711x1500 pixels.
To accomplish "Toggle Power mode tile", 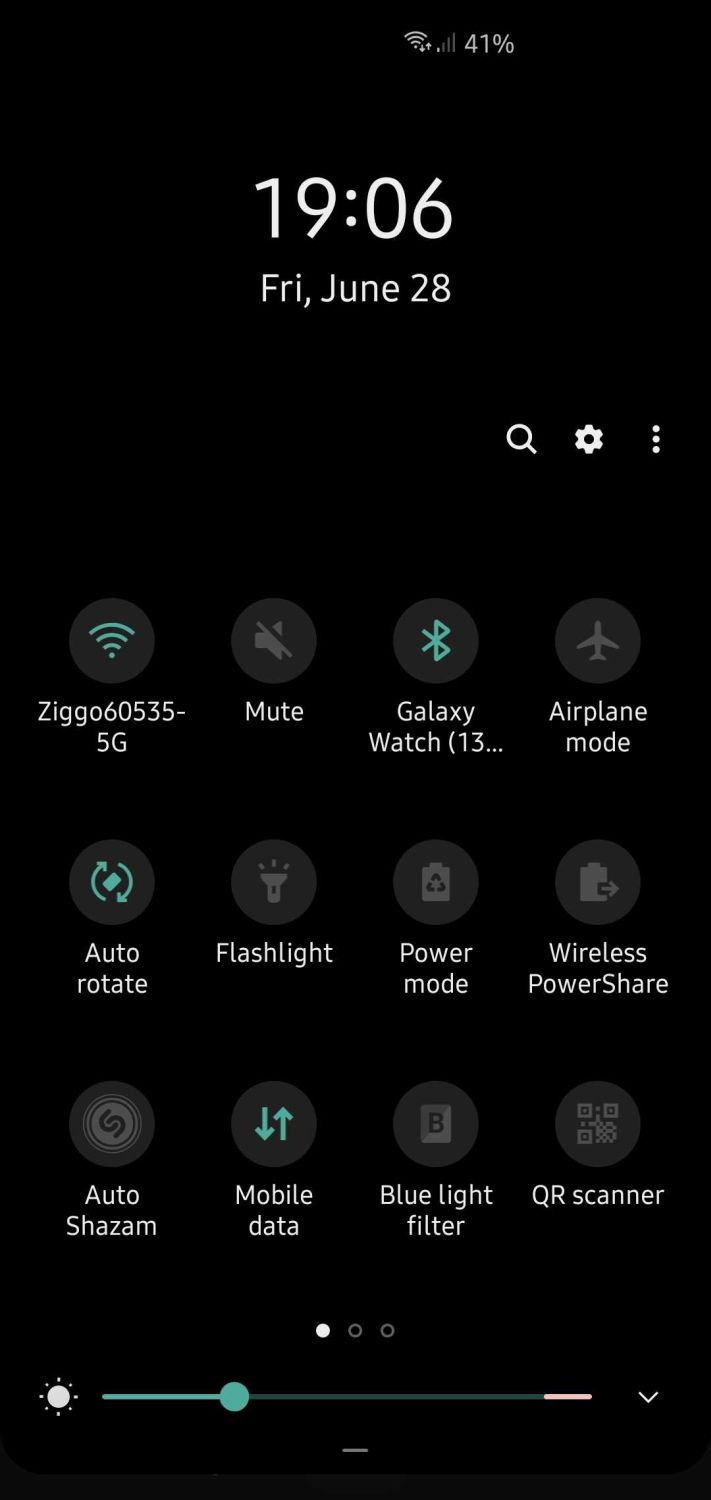I will [x=436, y=882].
